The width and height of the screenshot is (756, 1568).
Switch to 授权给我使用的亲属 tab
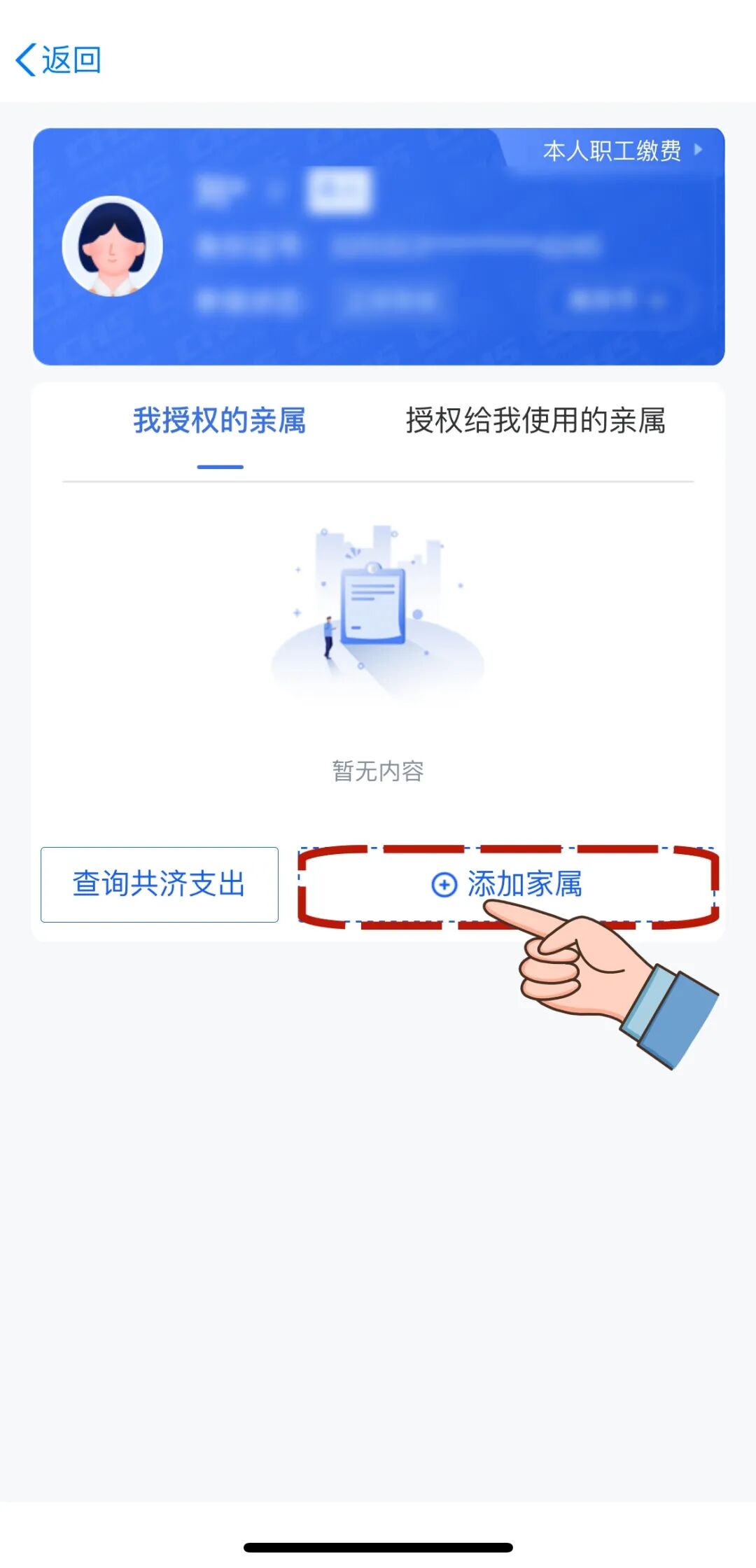point(538,418)
